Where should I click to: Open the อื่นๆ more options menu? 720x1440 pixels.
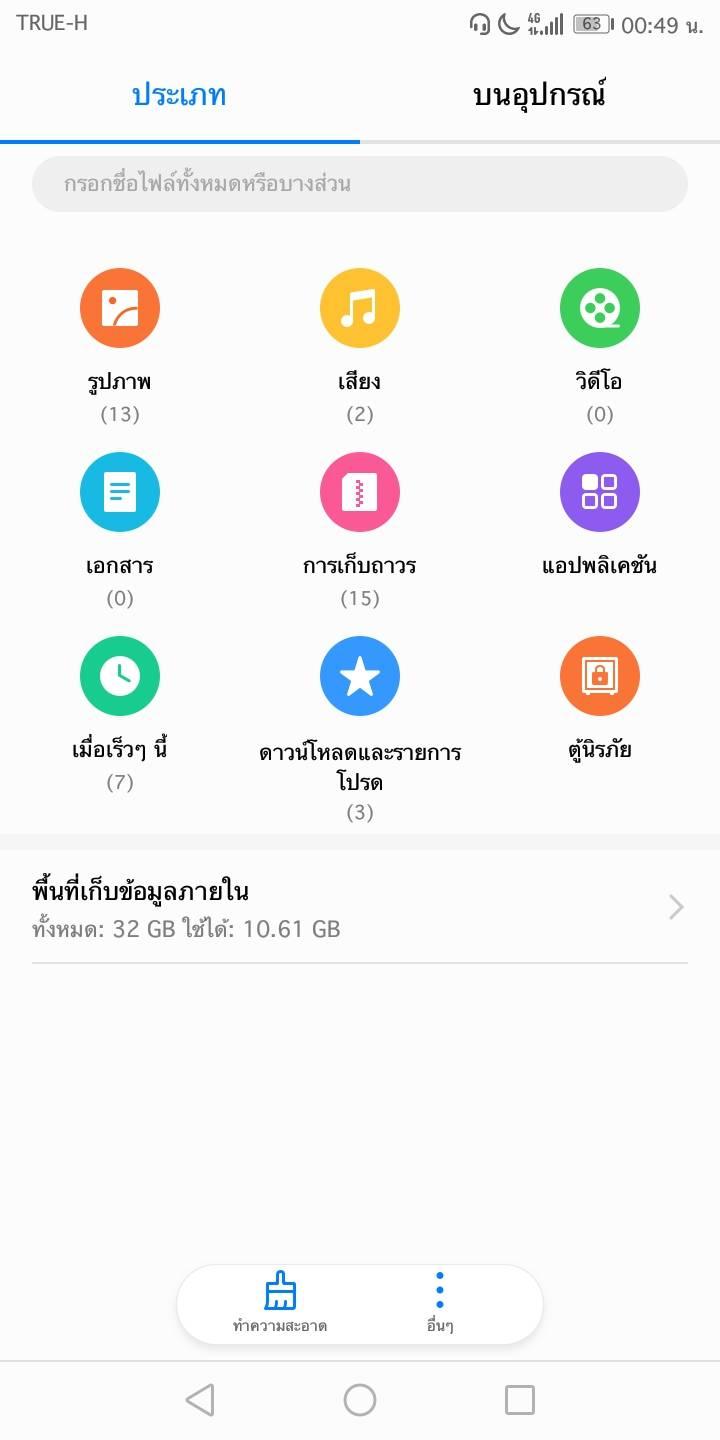point(440,1304)
